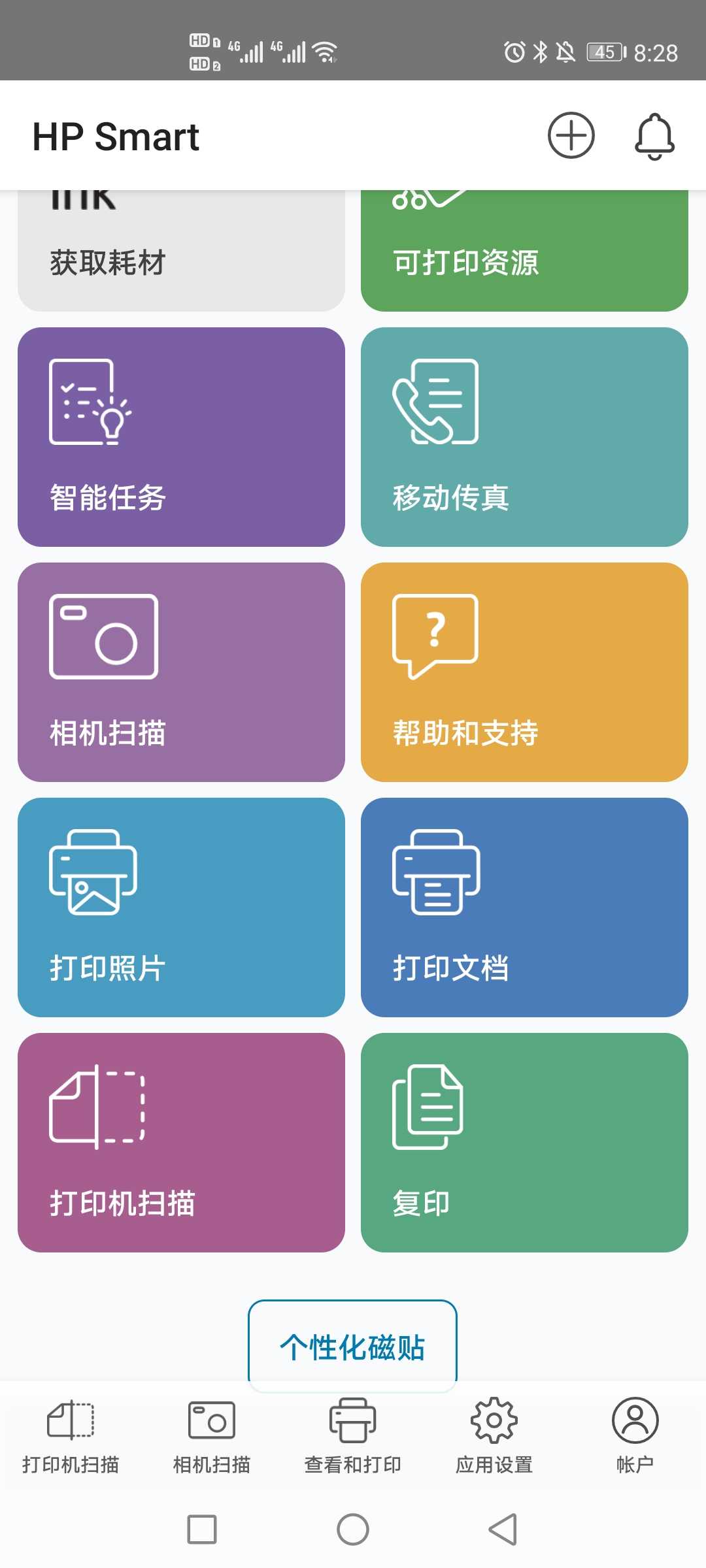
Task: Open the 可打印资源 tile
Action: pyautogui.click(x=524, y=251)
